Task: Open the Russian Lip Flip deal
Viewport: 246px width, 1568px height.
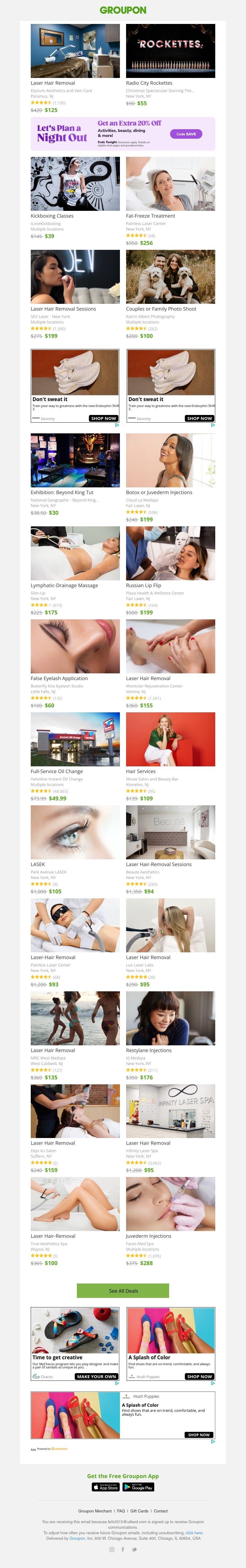Action: point(170,553)
